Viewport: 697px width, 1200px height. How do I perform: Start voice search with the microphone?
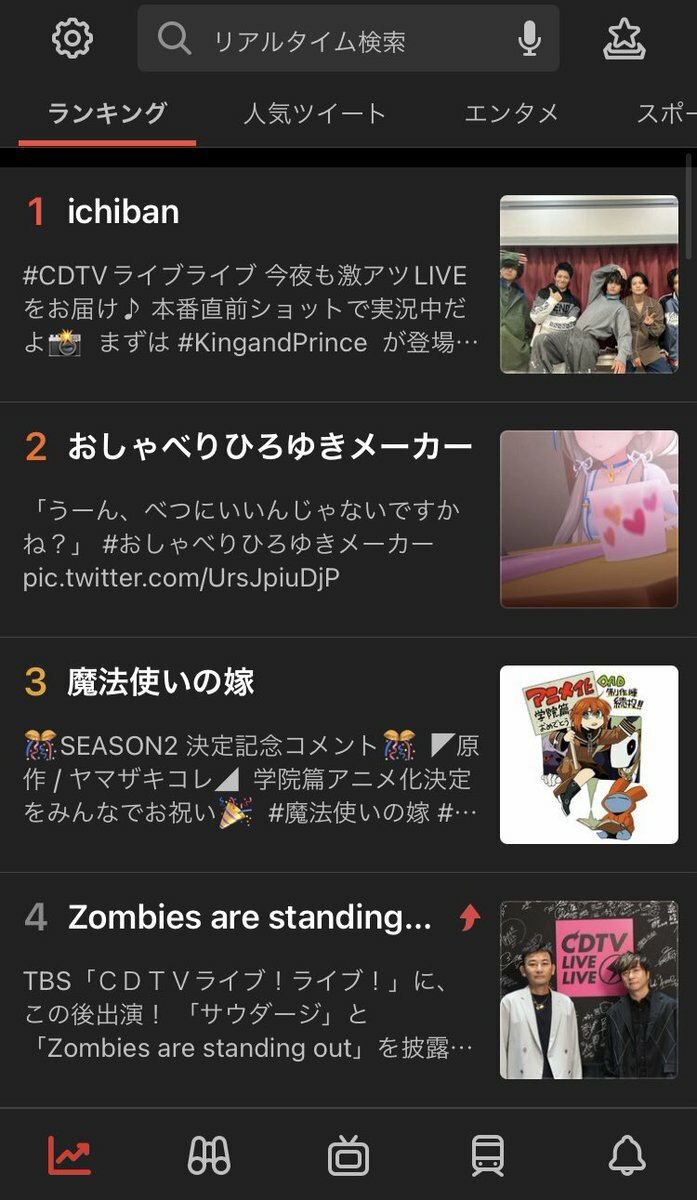[529, 40]
